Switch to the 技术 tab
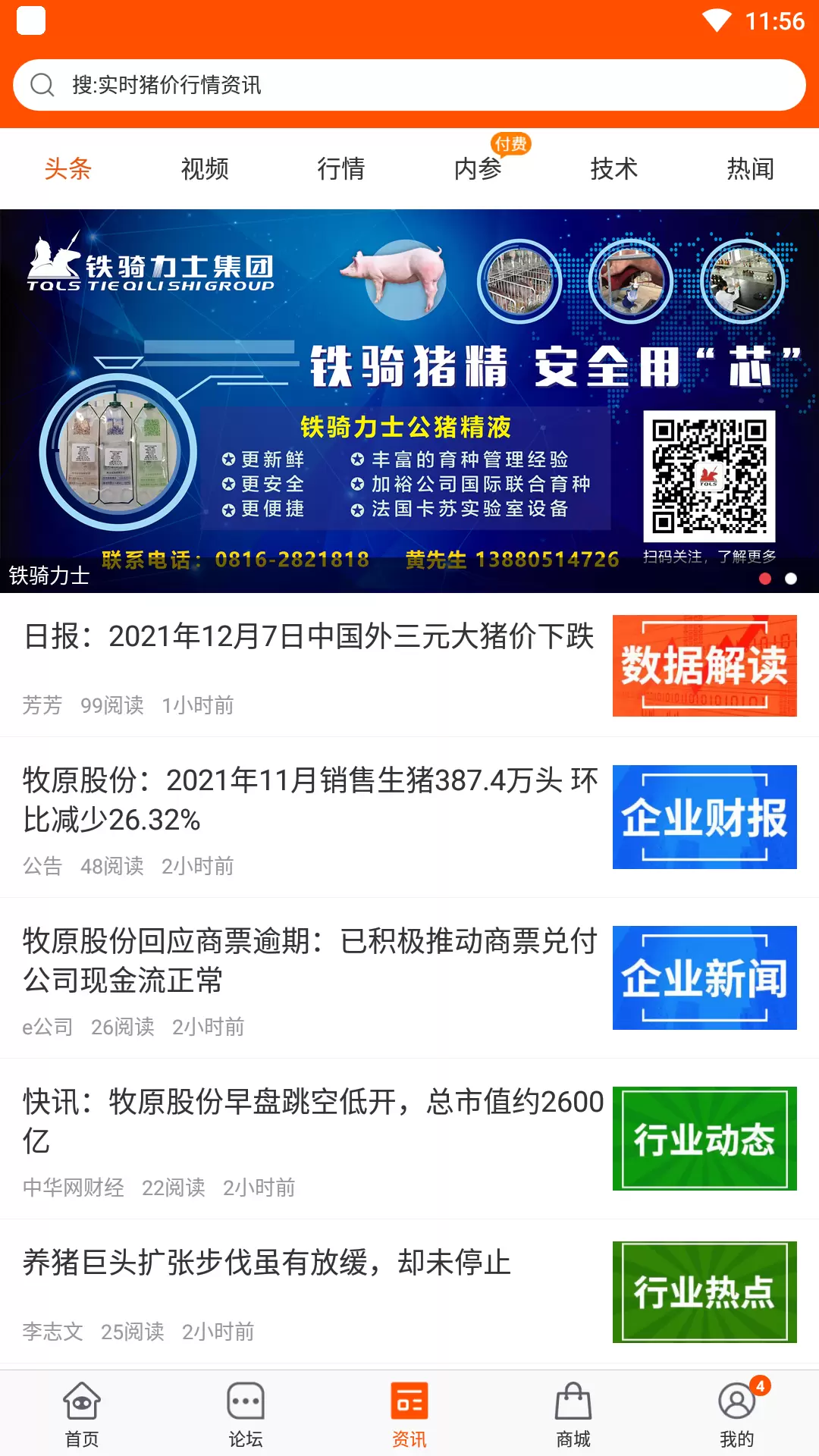The height and width of the screenshot is (1456, 819). coord(614,168)
